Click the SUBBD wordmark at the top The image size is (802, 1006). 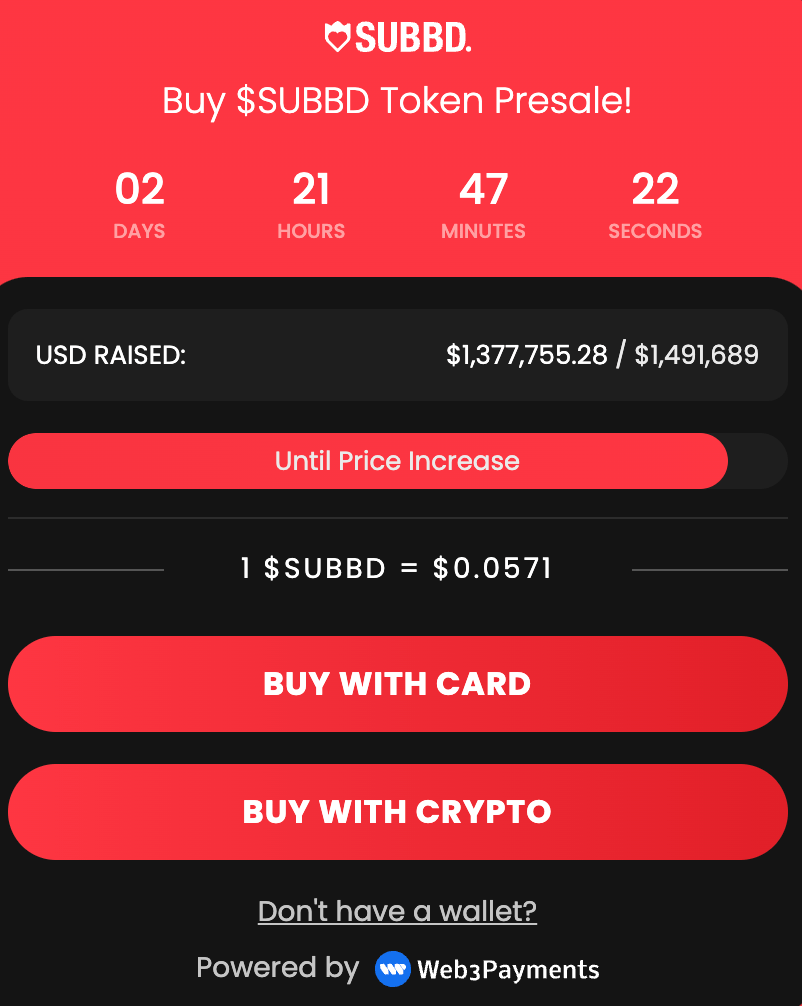tap(410, 36)
